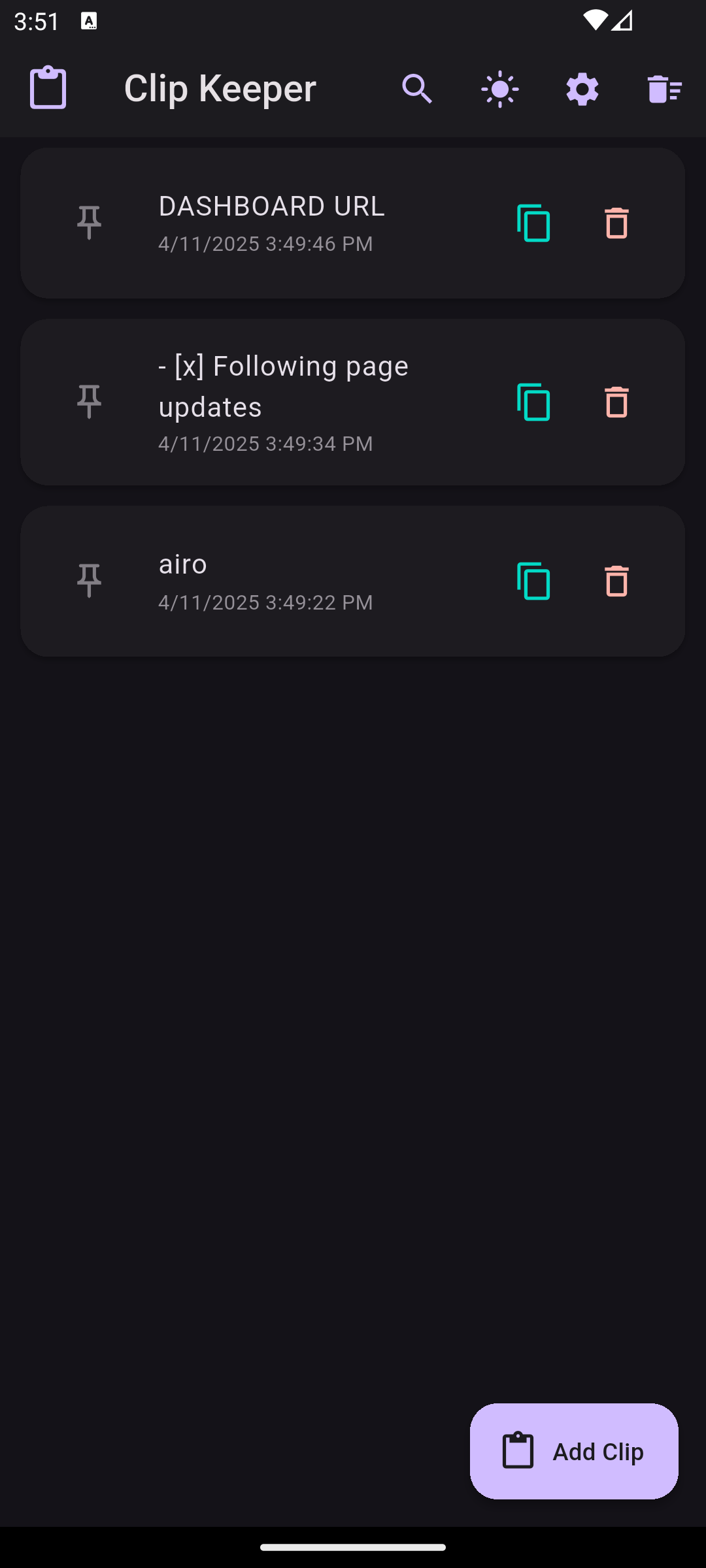706x1568 pixels.
Task: Open the settings screen
Action: (581, 88)
